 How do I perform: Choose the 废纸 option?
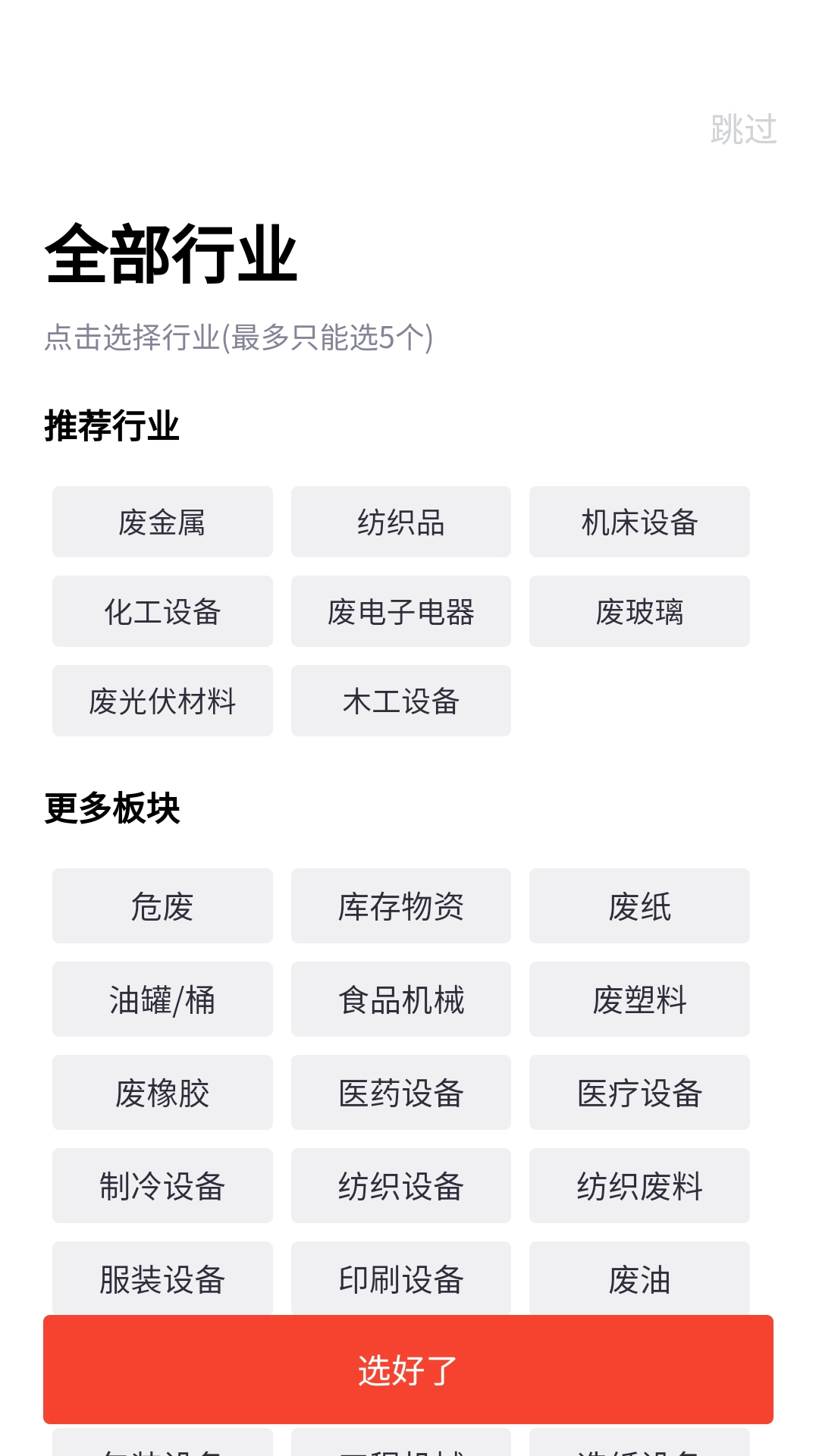pos(639,906)
